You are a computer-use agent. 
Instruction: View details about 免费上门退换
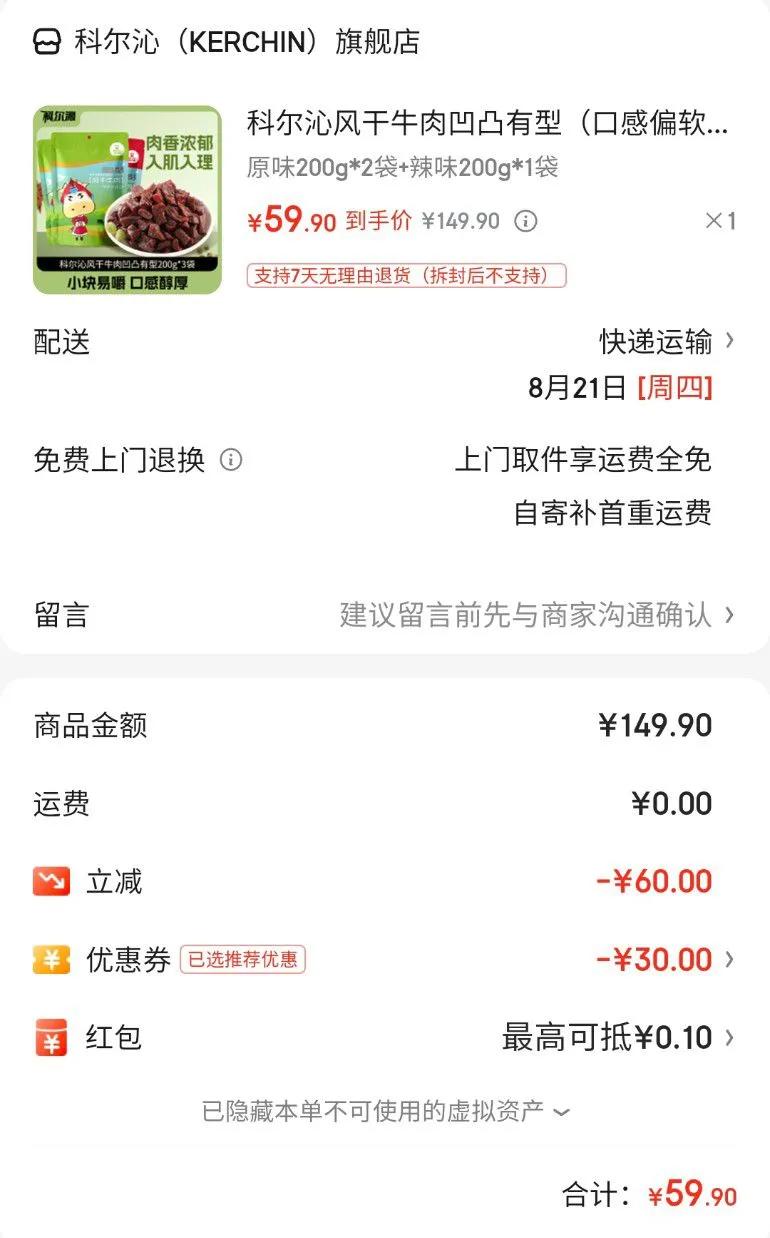[231, 460]
